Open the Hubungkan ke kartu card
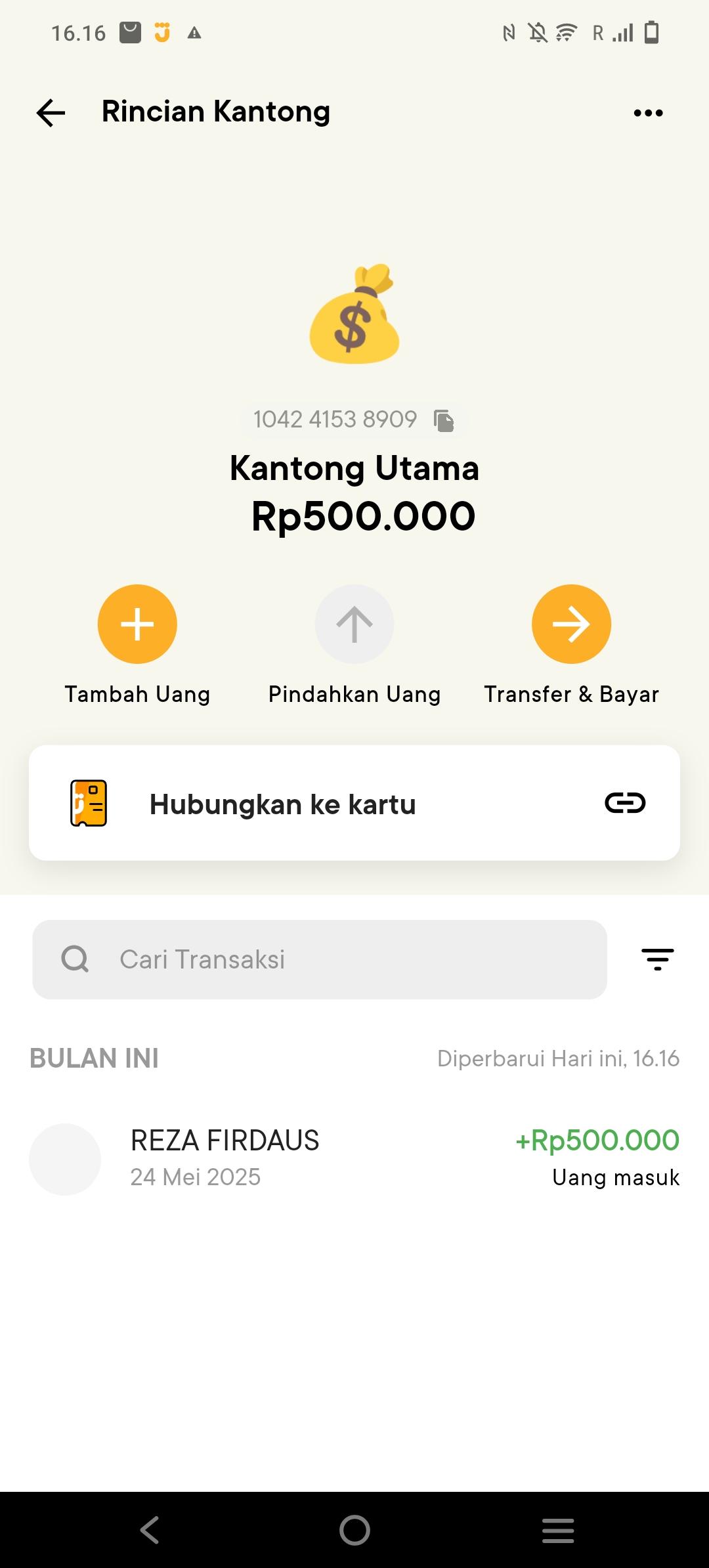Image resolution: width=709 pixels, height=1568 pixels. click(354, 802)
